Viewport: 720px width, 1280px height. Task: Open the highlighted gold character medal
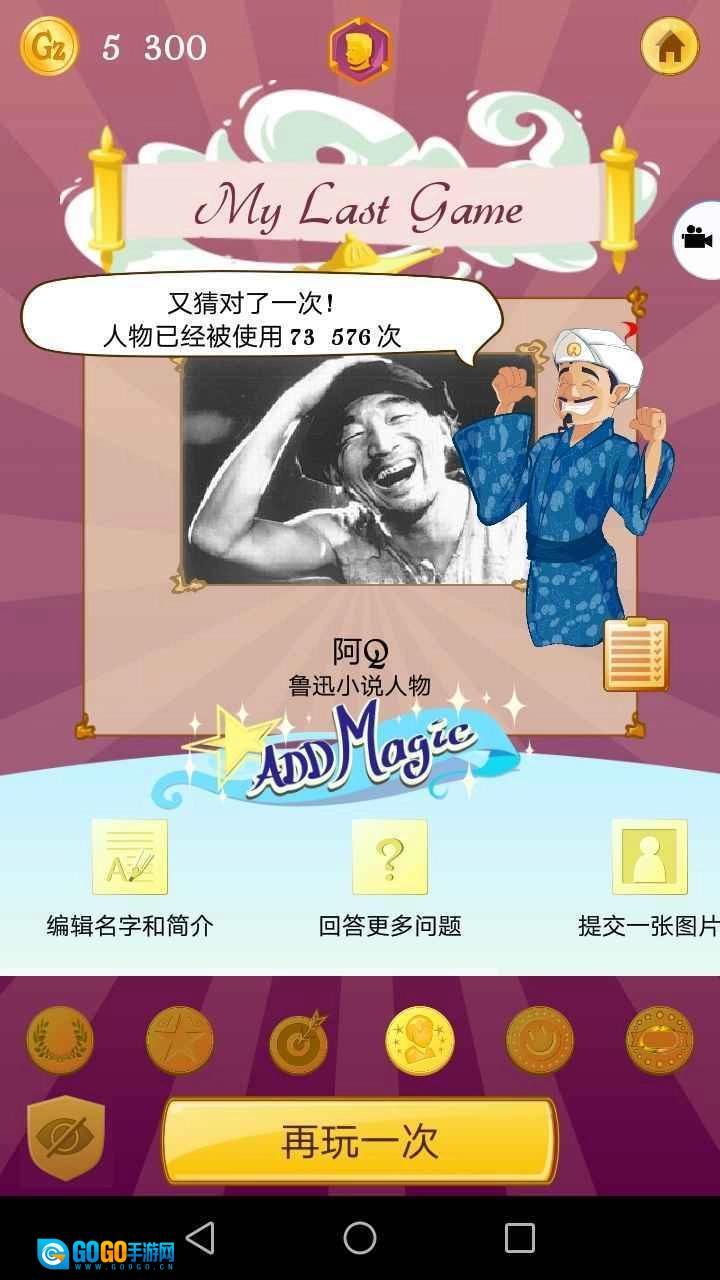pyautogui.click(x=420, y=1040)
